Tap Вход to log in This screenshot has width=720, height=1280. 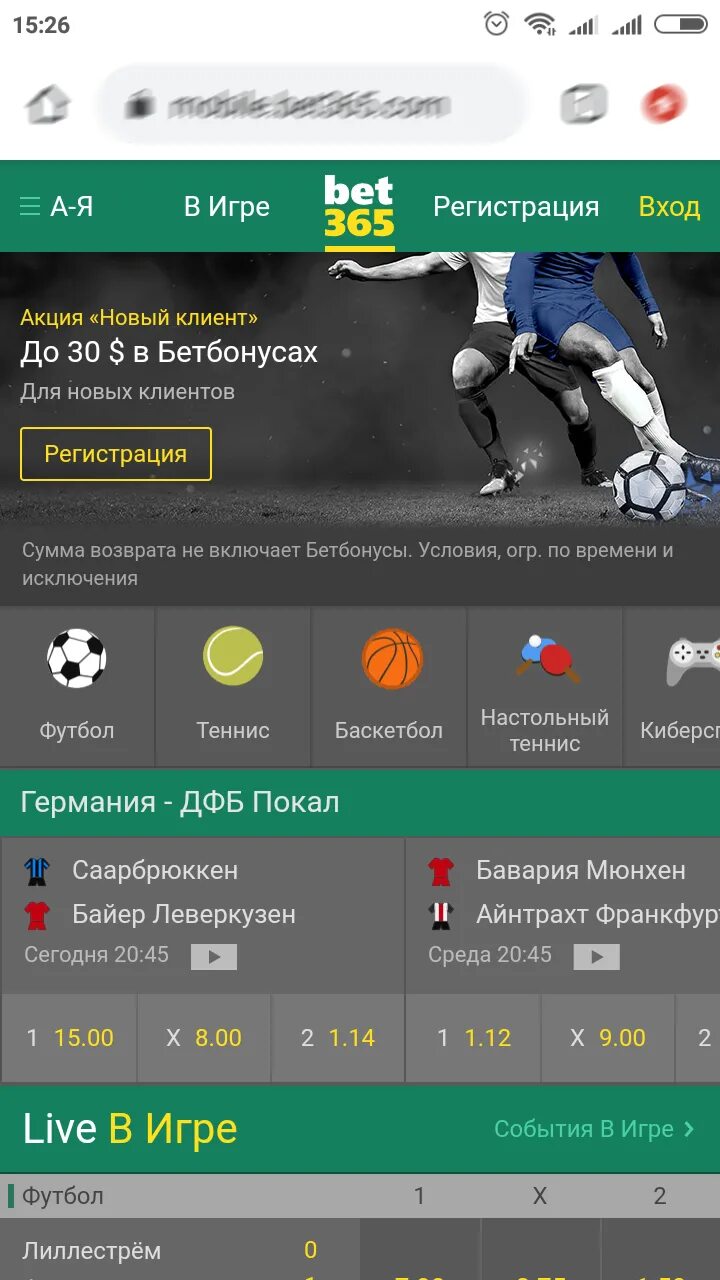[669, 207]
